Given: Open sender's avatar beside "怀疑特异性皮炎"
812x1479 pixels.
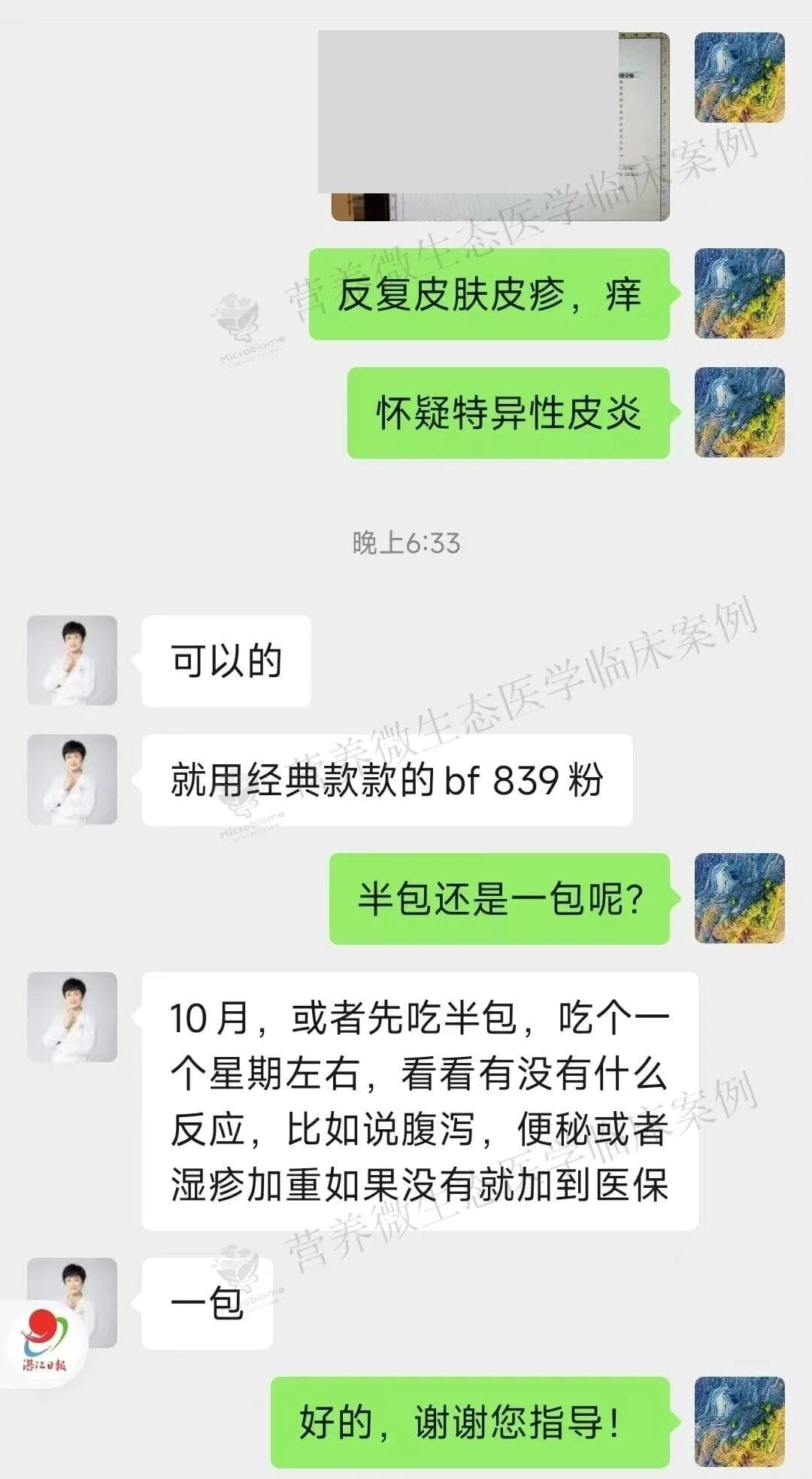Looking at the screenshot, I should click(x=740, y=412).
